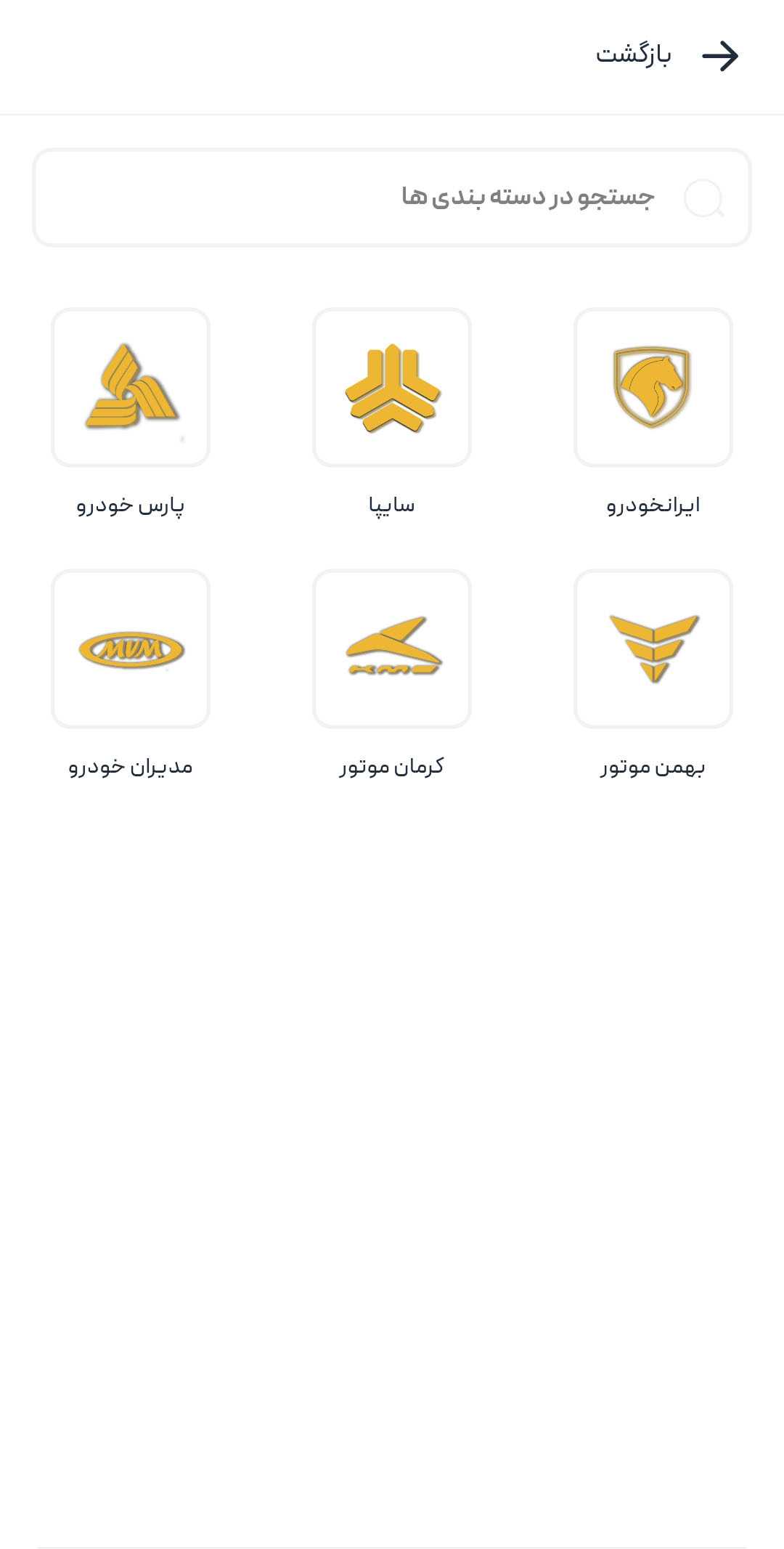
Task: Choose the پارس خودرو brand
Action: [131, 387]
